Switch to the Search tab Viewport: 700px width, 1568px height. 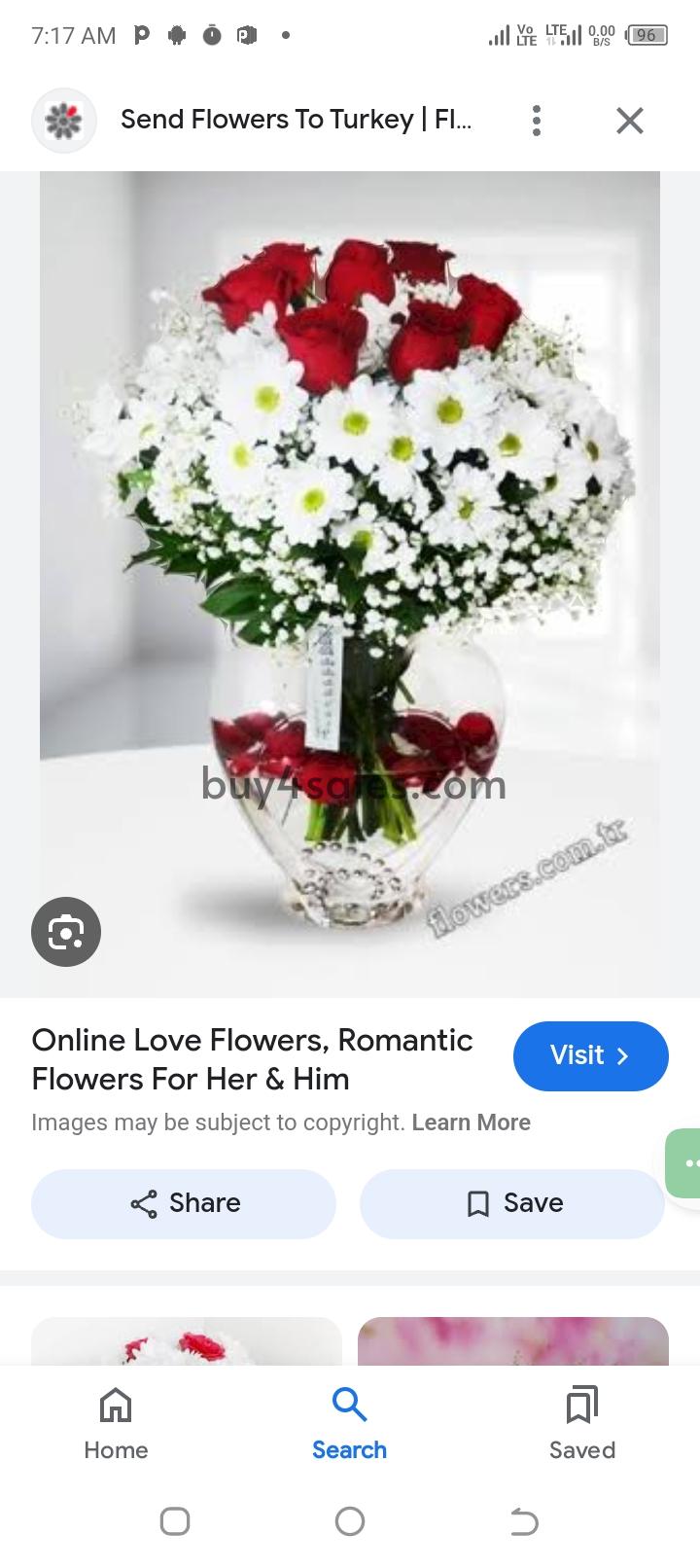tap(349, 1423)
